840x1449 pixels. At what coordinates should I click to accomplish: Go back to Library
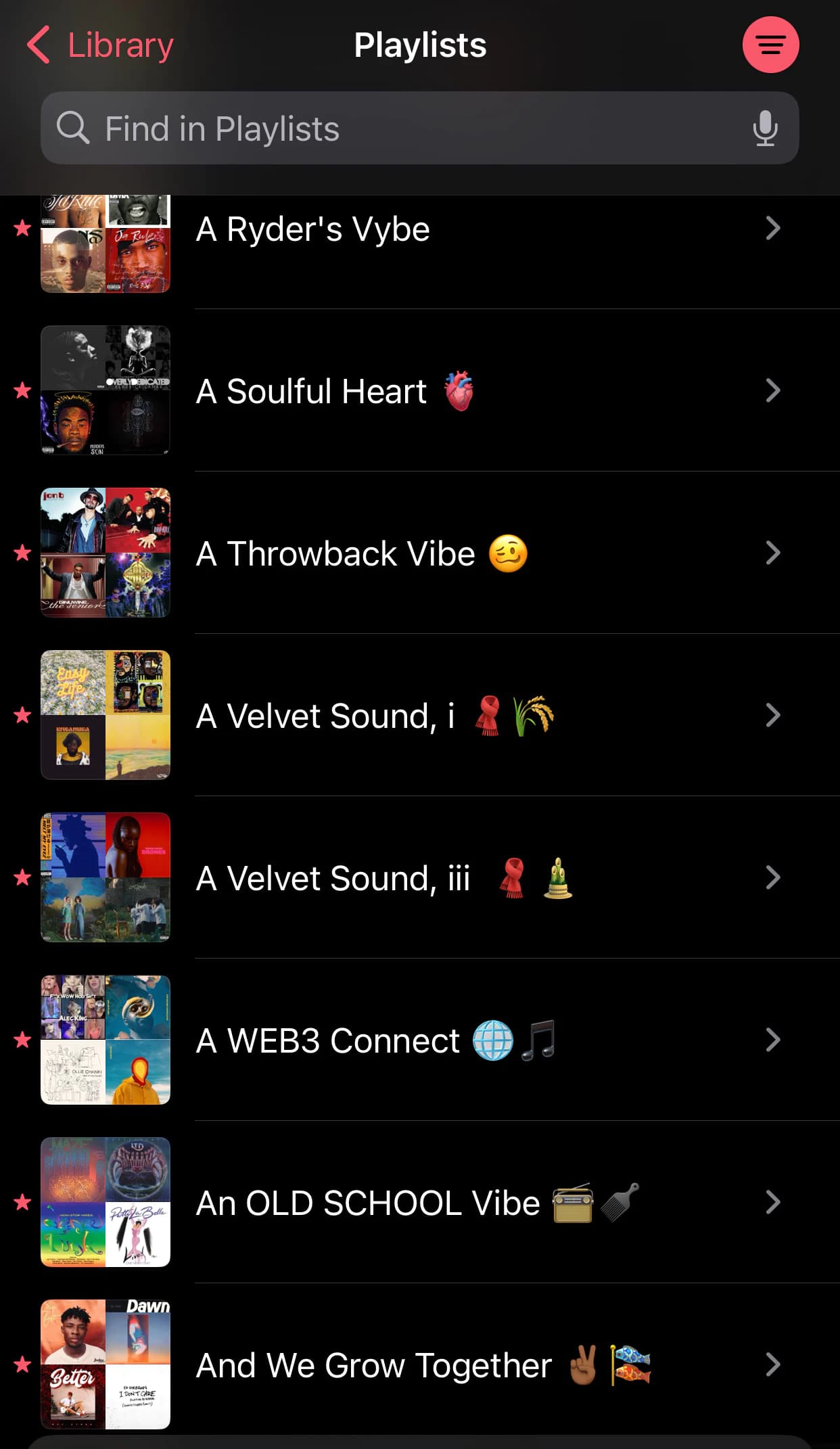101,45
